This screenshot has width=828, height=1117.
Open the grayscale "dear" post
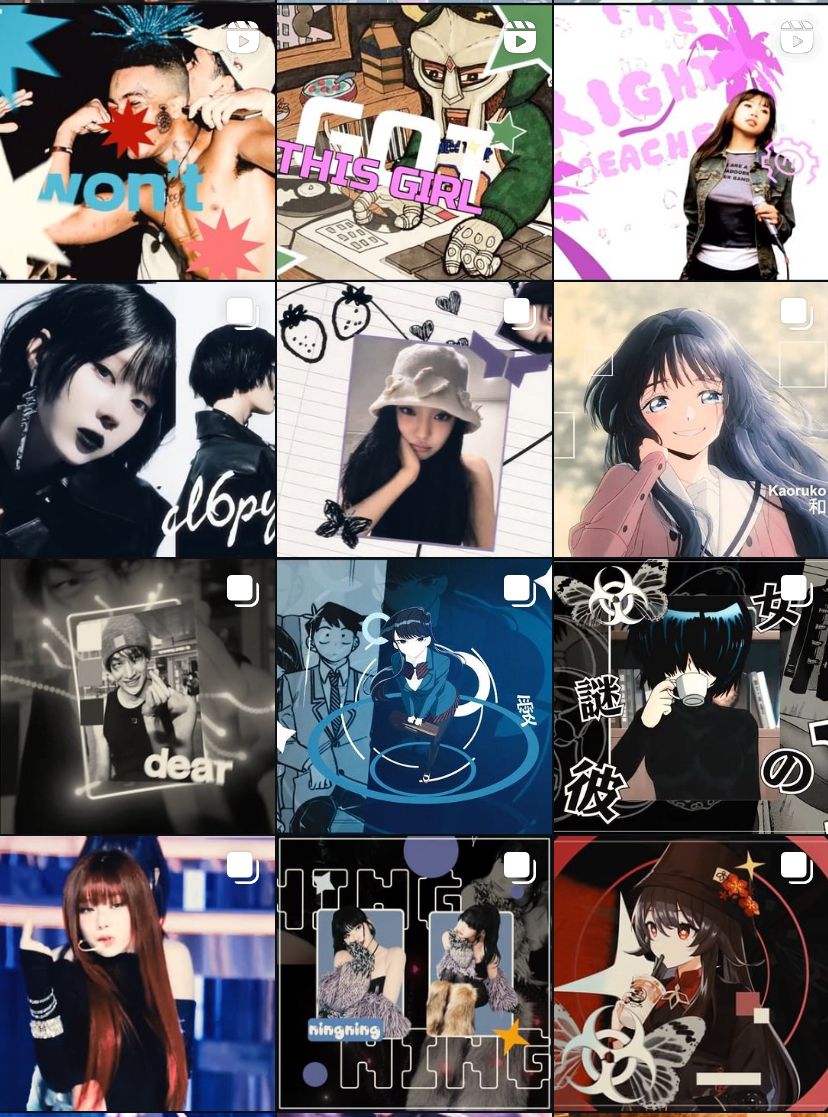click(x=137, y=696)
